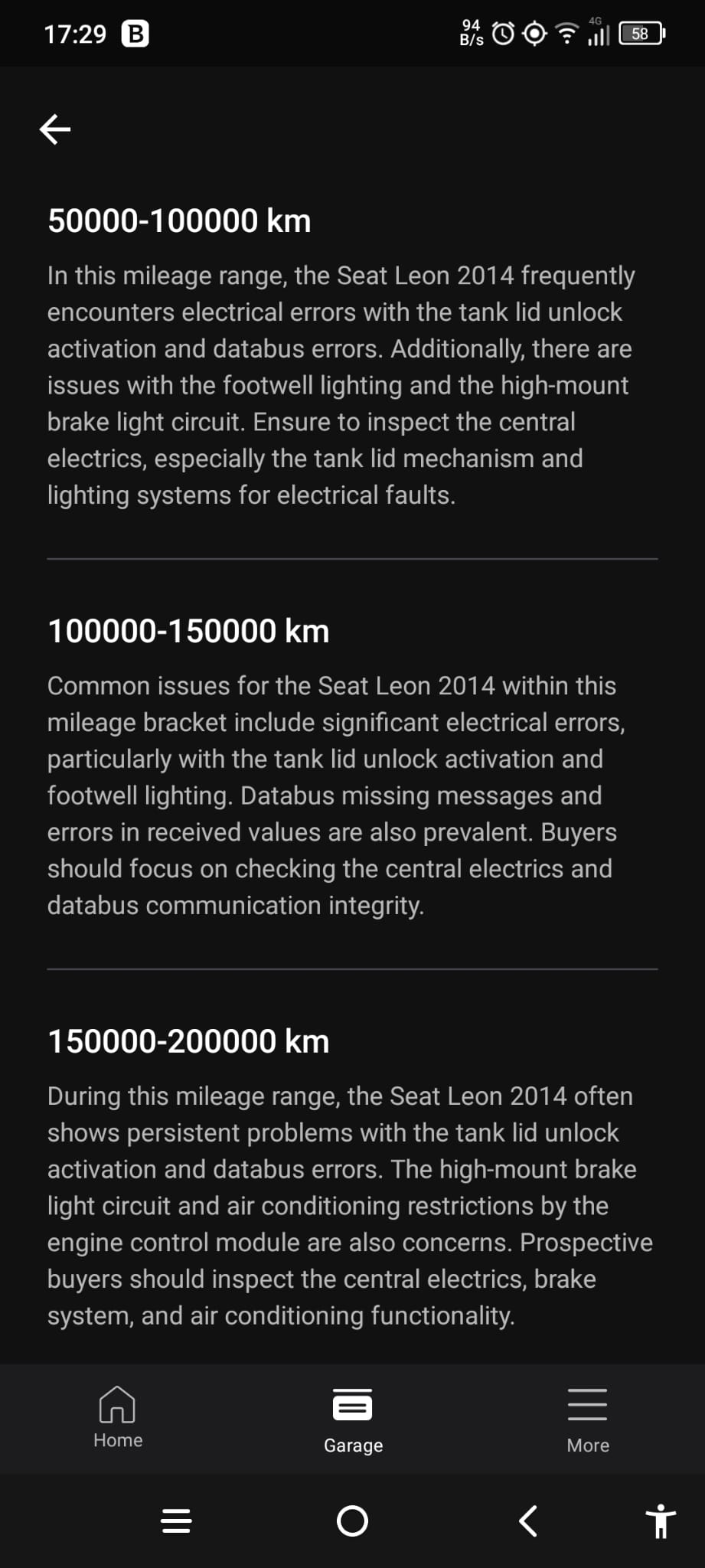Switch to the Home tab
The image size is (705, 1568).
point(118,1417)
